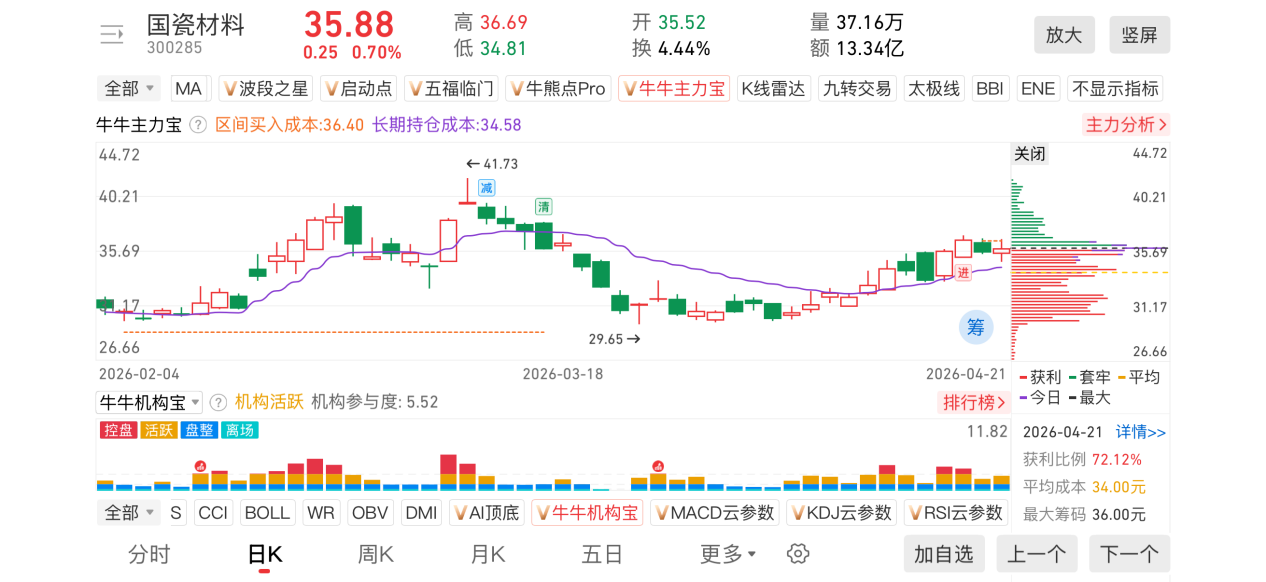Switch to portrait with 竖屏
Viewport: 1266px width, 582px height.
click(x=1139, y=35)
